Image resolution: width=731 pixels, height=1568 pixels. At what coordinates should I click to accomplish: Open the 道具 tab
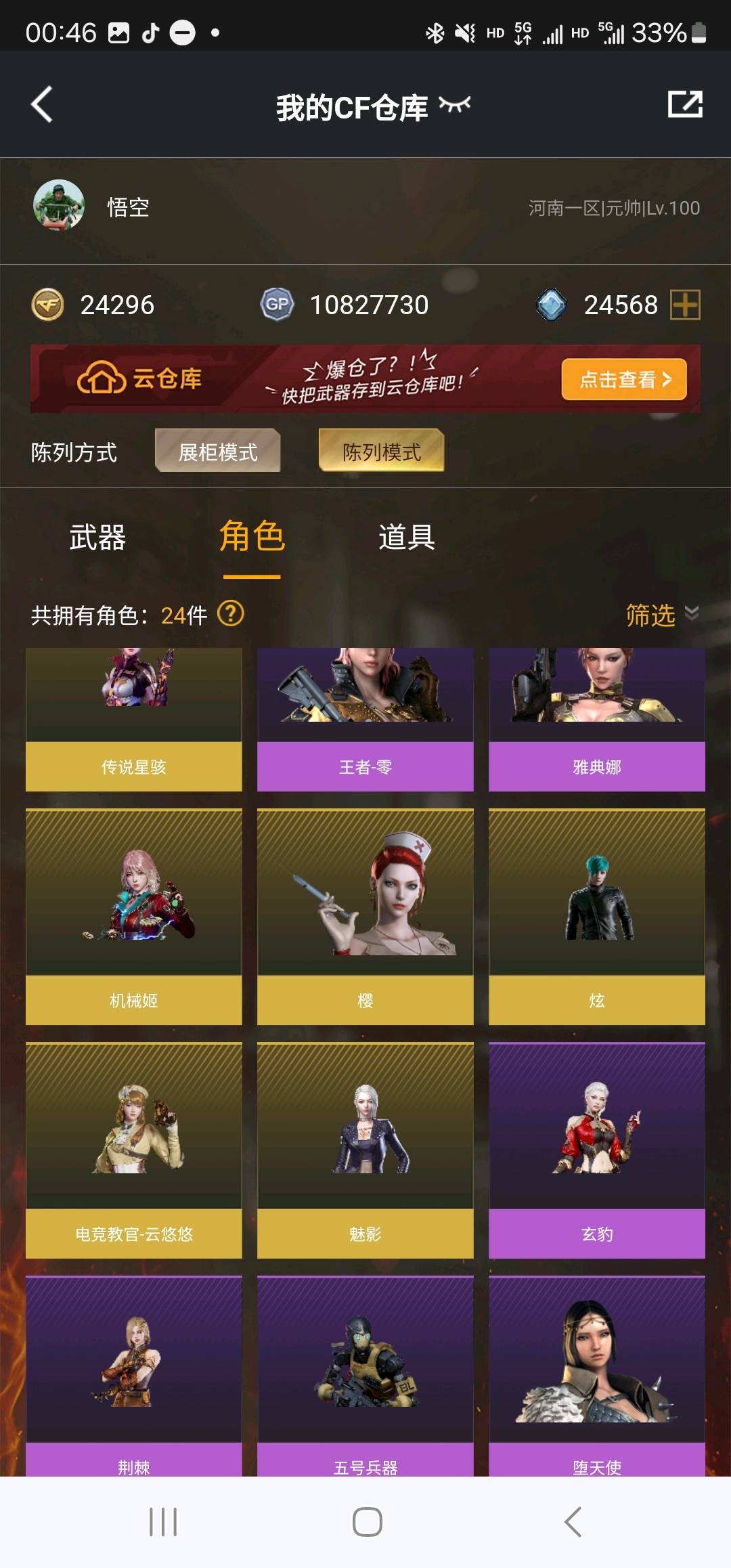(406, 538)
